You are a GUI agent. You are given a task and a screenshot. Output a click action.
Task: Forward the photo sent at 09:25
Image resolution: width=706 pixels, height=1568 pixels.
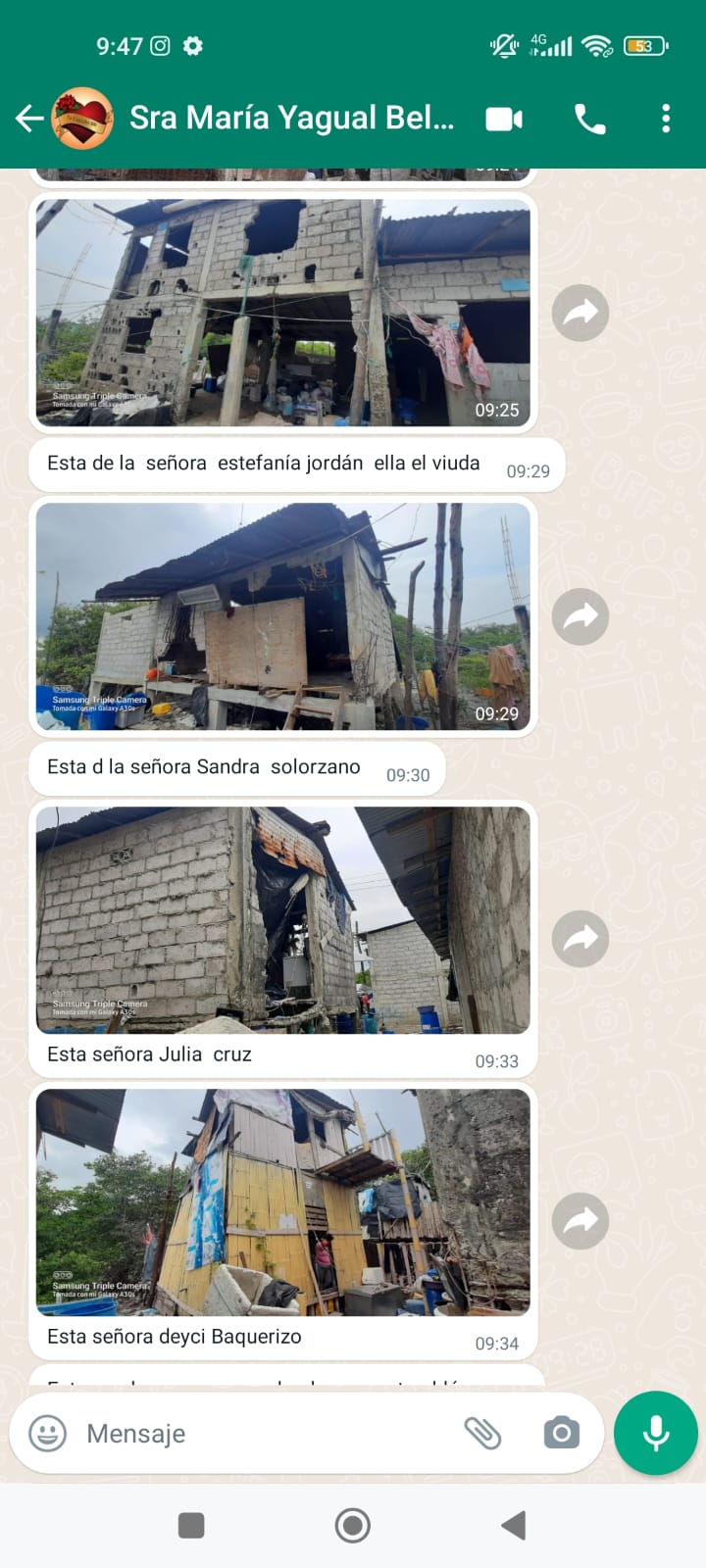[x=580, y=313]
